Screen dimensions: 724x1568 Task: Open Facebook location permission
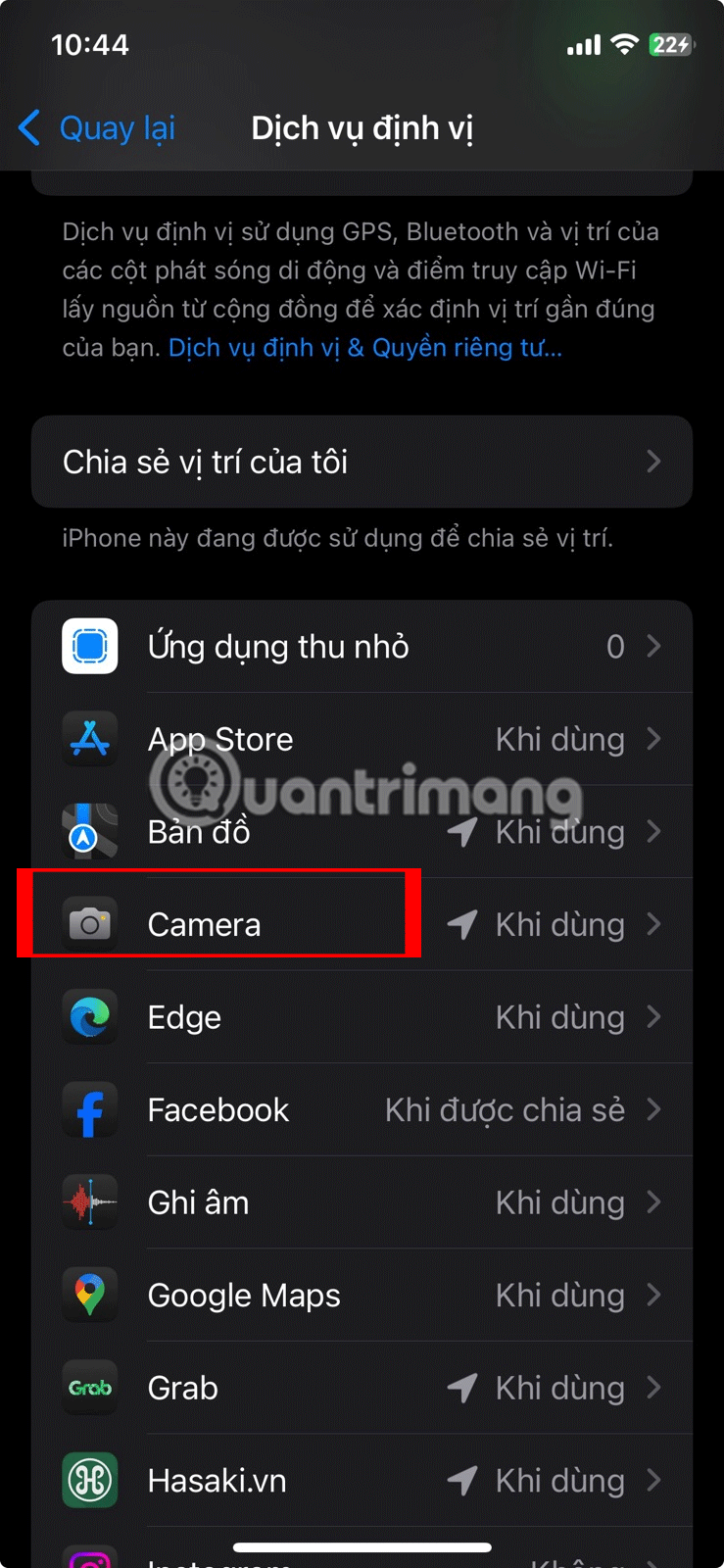click(x=362, y=1109)
